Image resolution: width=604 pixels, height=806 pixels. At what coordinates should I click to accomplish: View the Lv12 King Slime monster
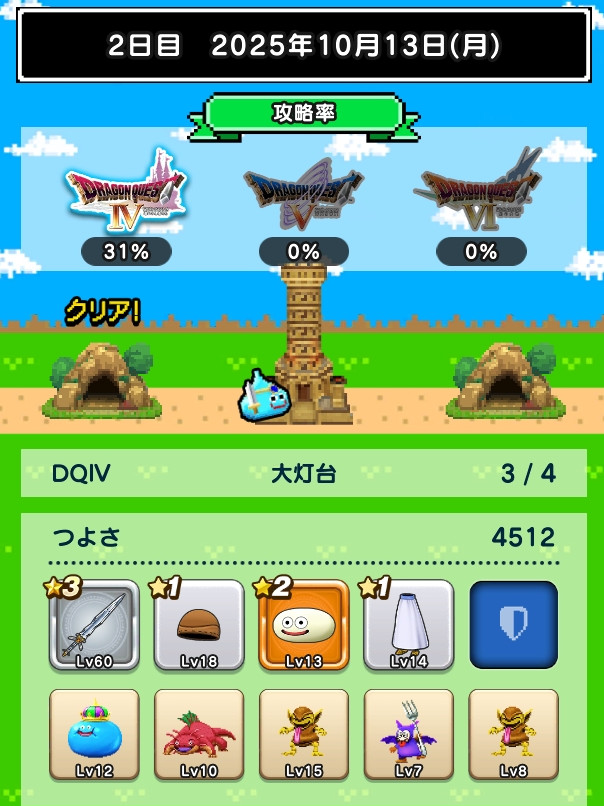coord(94,735)
